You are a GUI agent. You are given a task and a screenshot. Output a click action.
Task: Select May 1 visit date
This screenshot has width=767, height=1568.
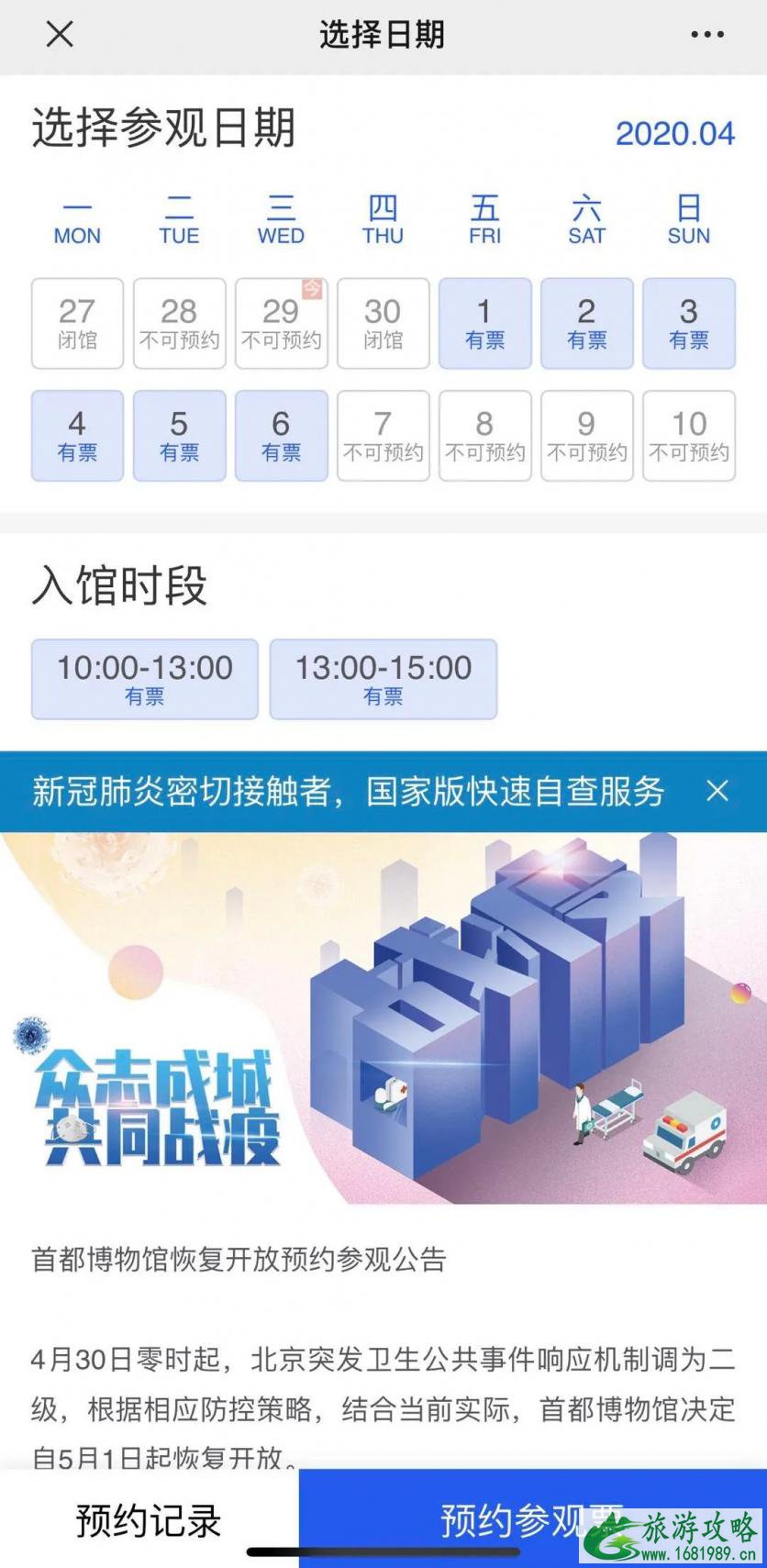coord(484,324)
